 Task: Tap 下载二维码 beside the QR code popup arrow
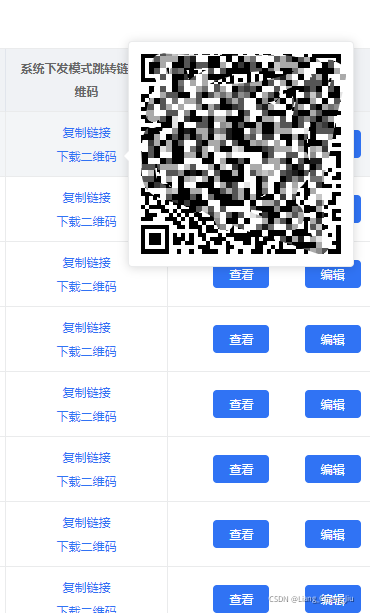tap(86, 157)
